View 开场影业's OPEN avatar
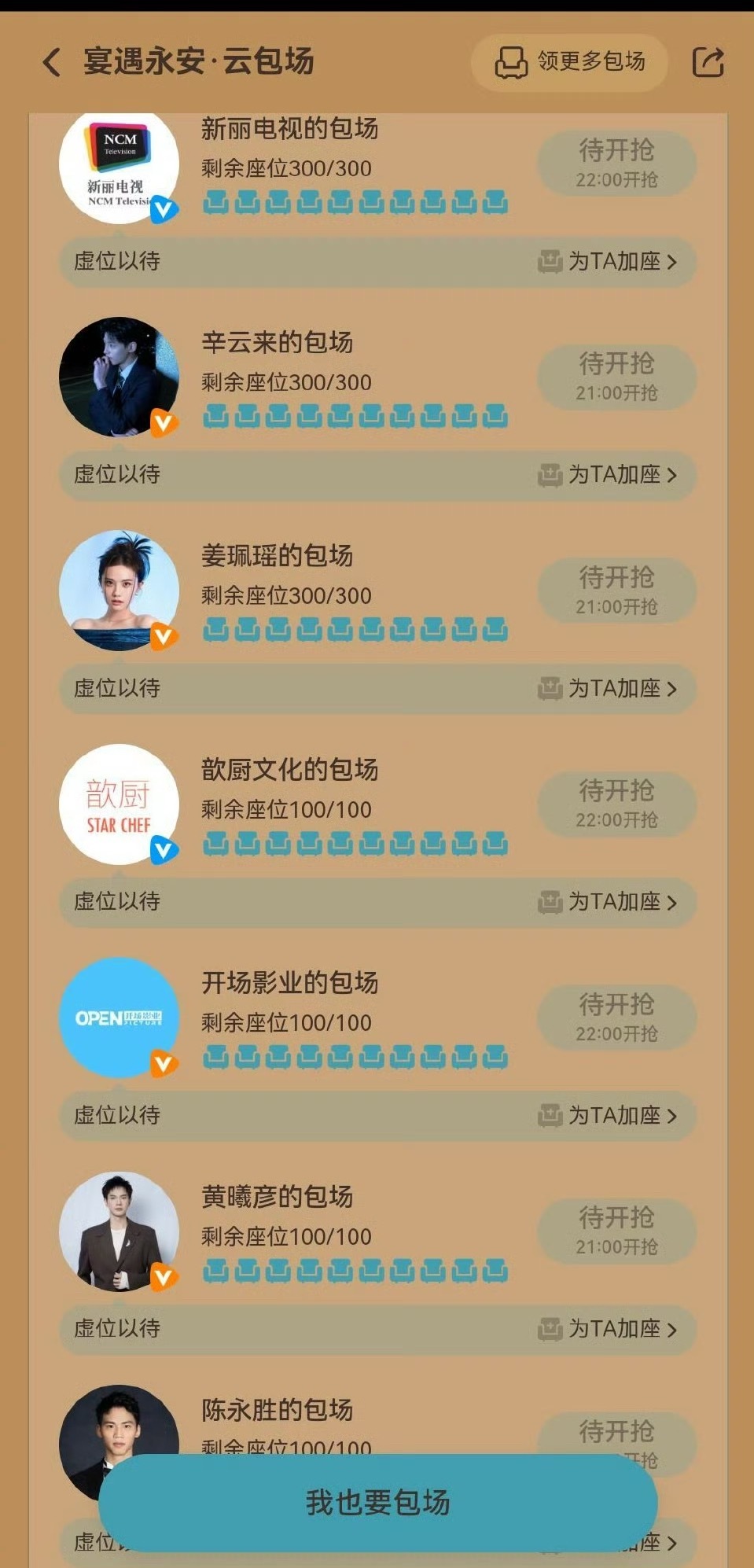The width and height of the screenshot is (754, 1568). point(119,1017)
